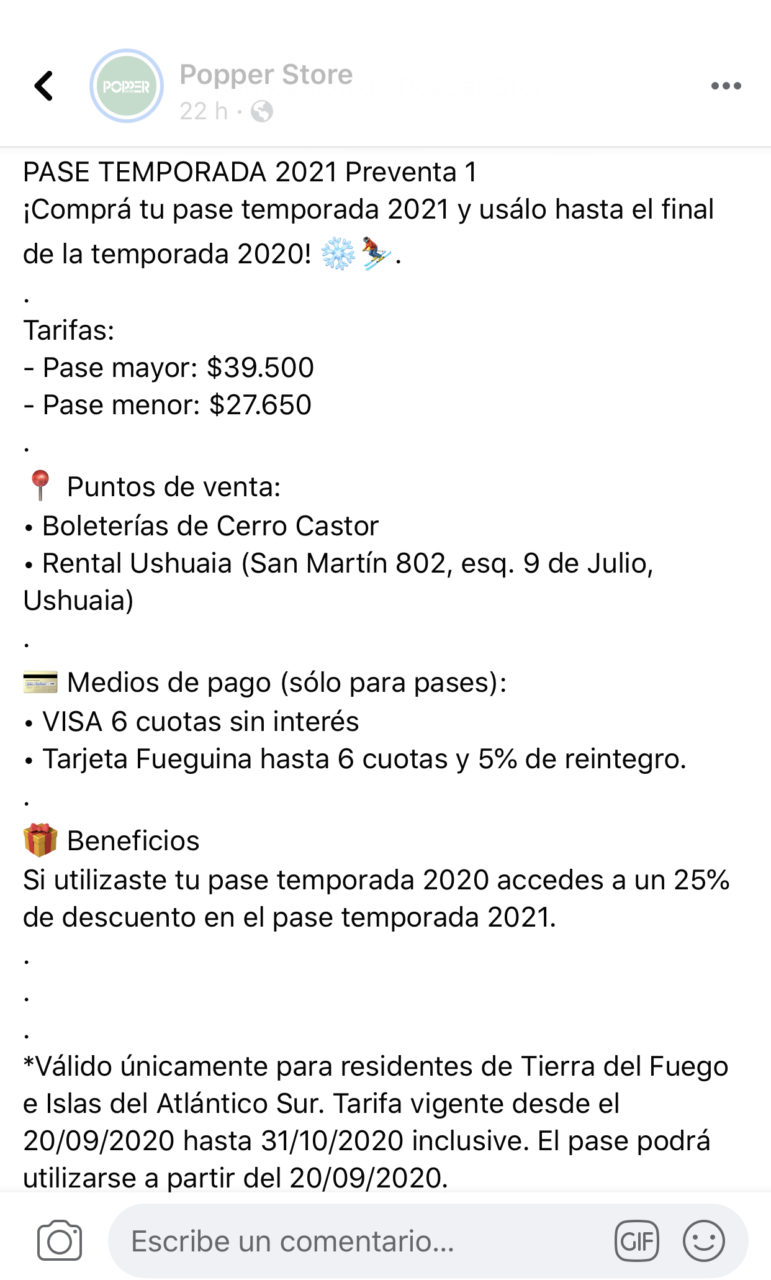Viewport: 771px width, 1280px height.
Task: Add a GIF to the comment
Action: coord(637,1241)
